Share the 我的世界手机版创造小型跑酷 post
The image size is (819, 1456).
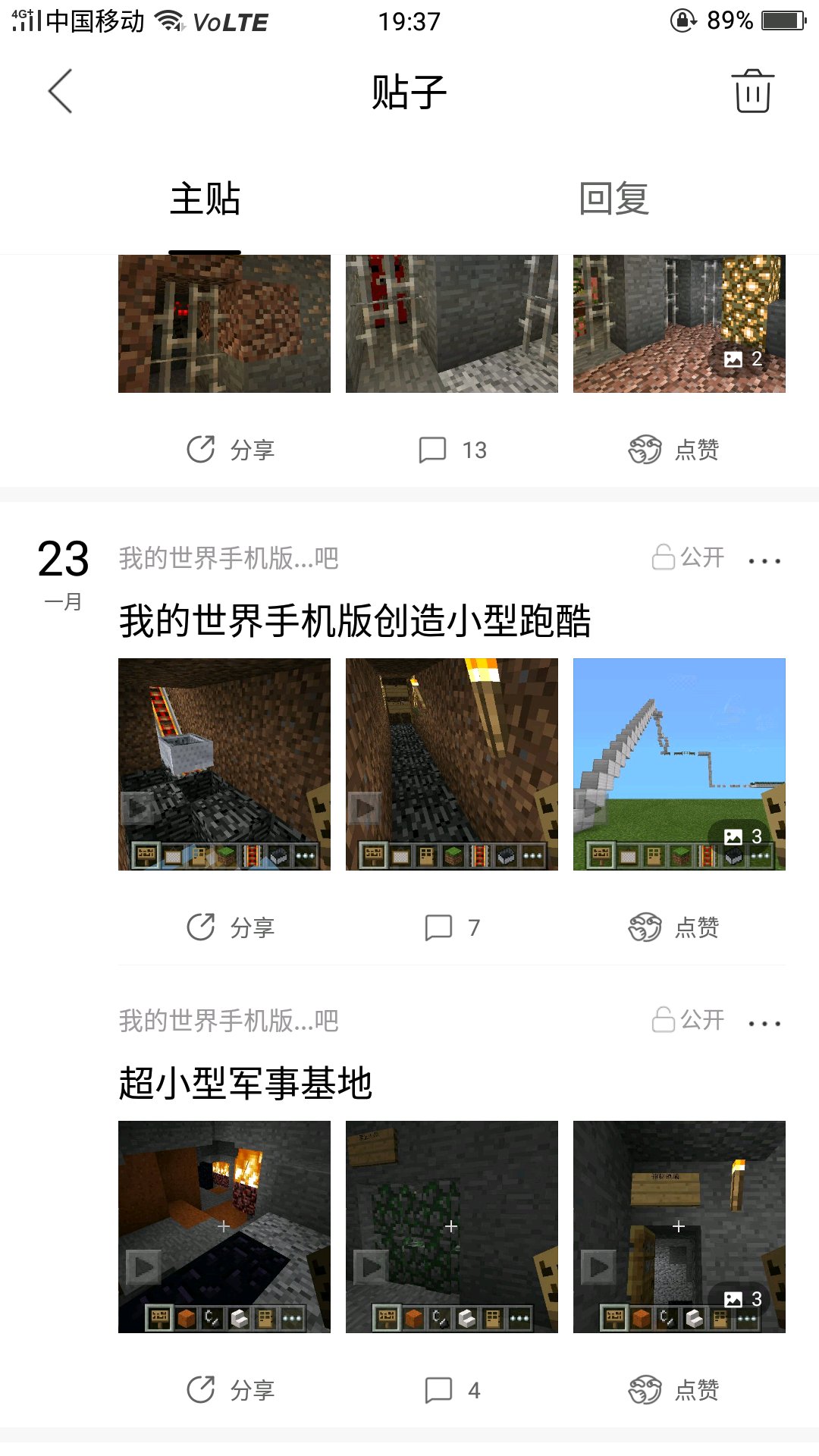[231, 927]
